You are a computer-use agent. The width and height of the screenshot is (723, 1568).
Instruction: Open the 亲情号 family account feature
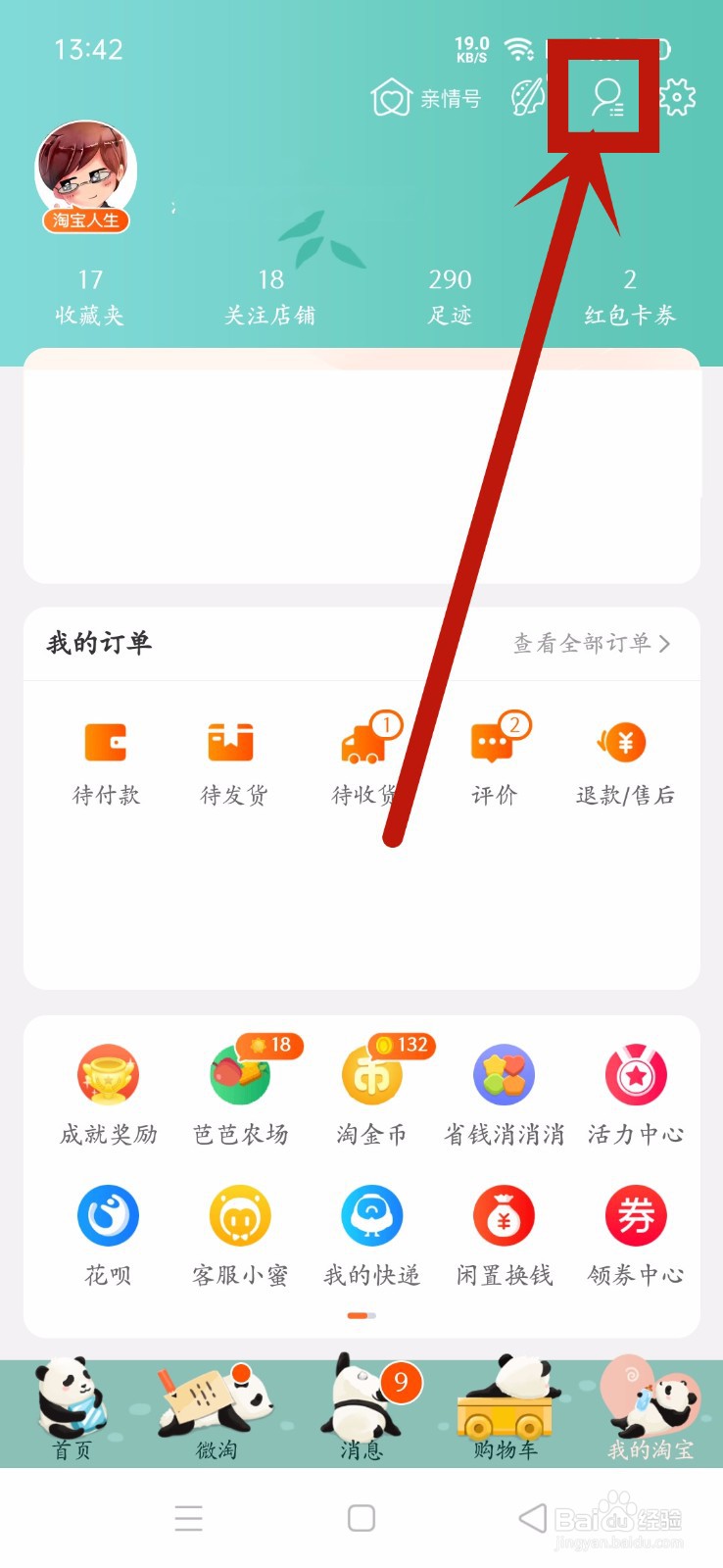coord(423,98)
